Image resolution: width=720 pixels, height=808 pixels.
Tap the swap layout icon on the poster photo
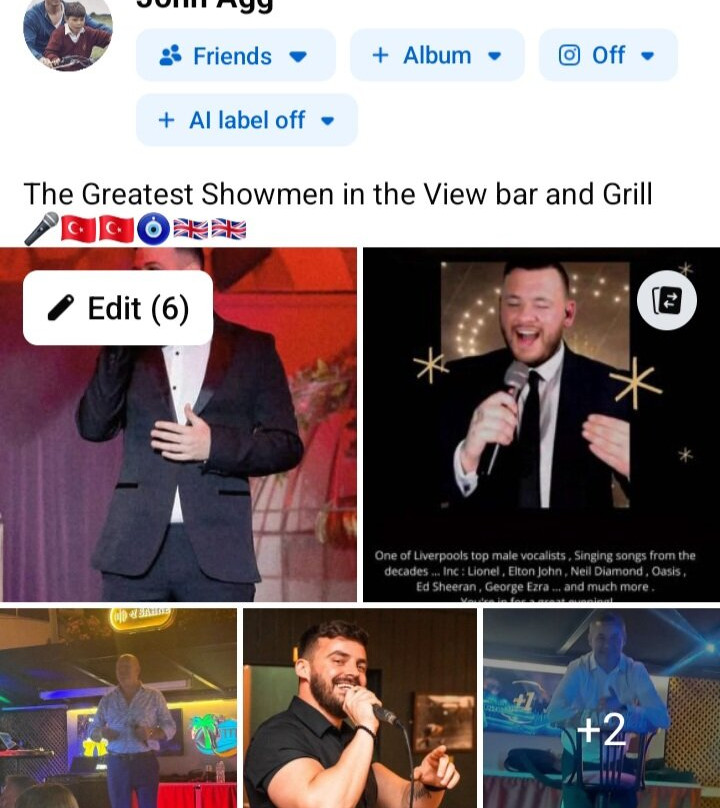coord(666,299)
